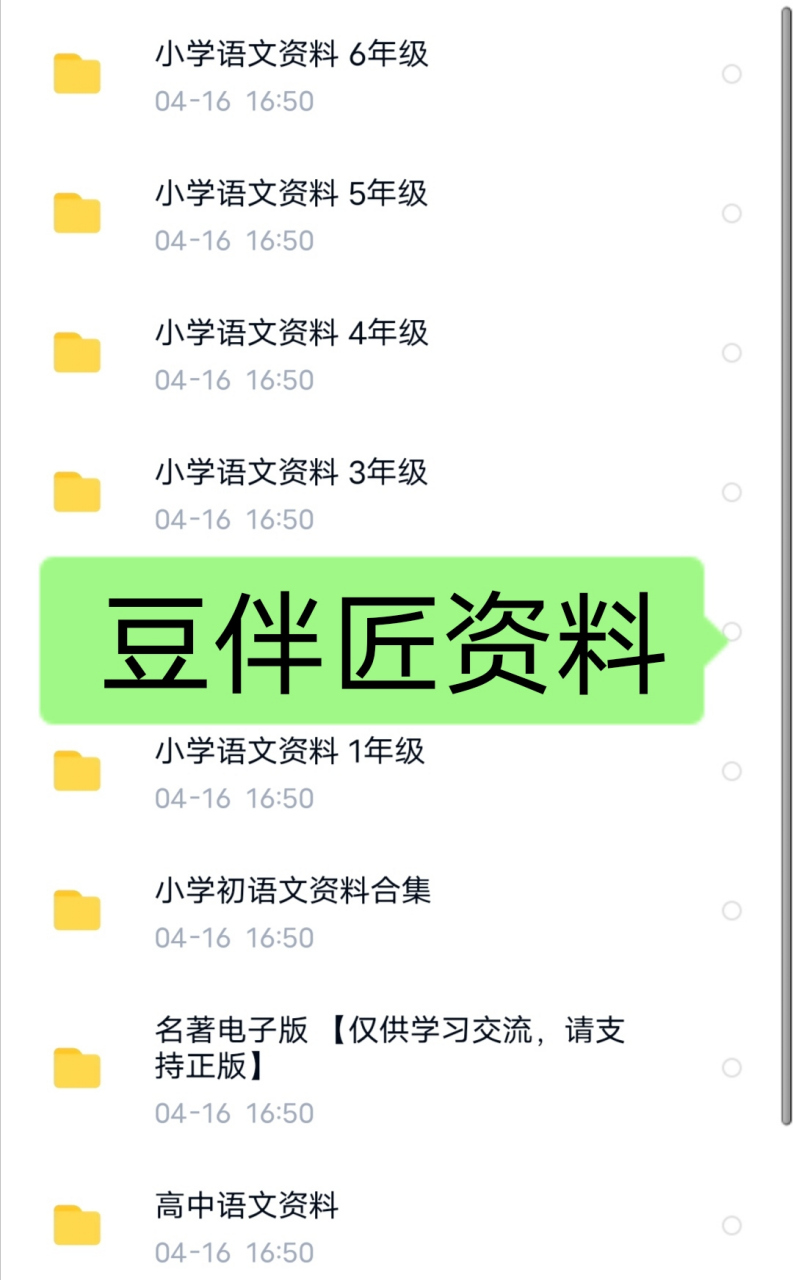The image size is (793, 1280).
Task: Toggle selection for 小学语文资料 3年级
Action: pyautogui.click(x=730, y=493)
